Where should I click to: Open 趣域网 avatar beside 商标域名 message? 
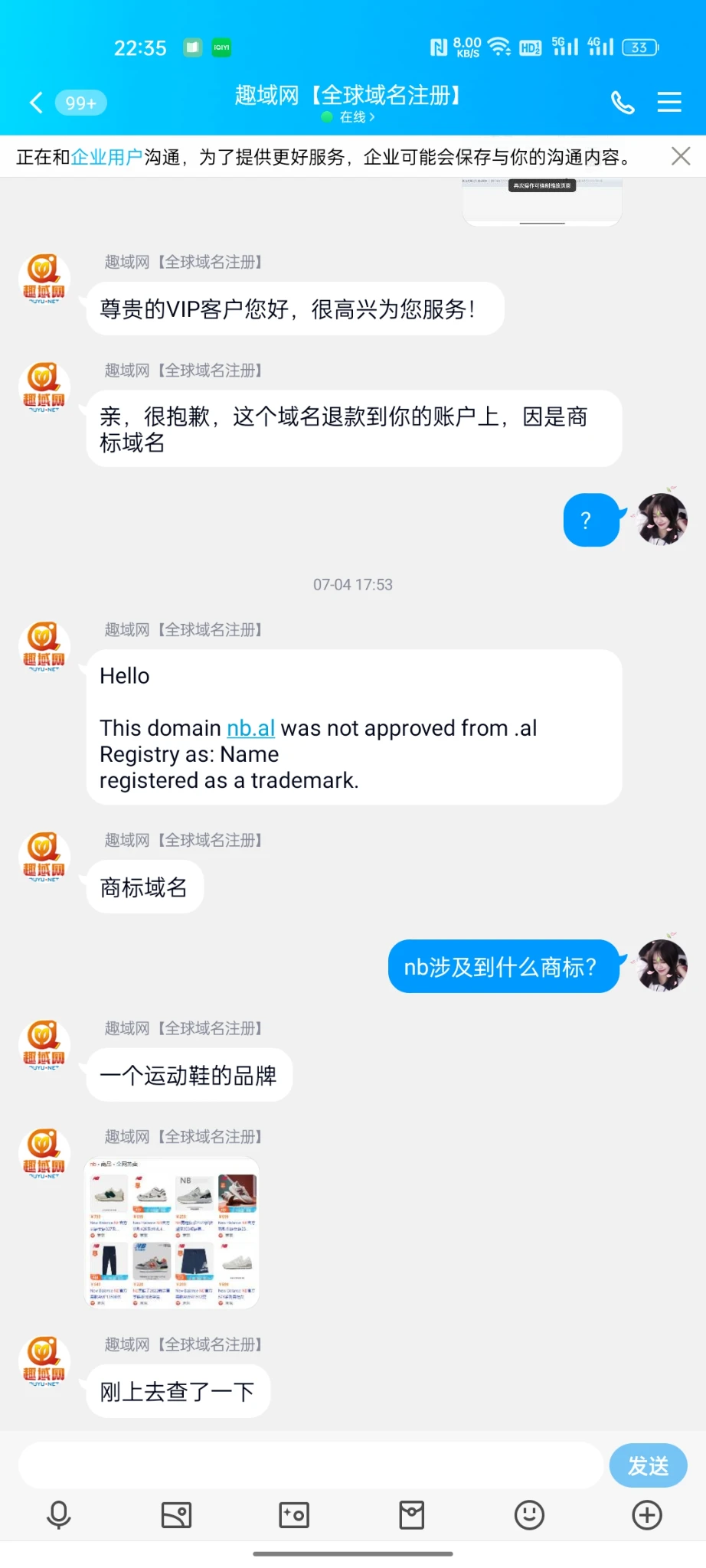point(44,857)
